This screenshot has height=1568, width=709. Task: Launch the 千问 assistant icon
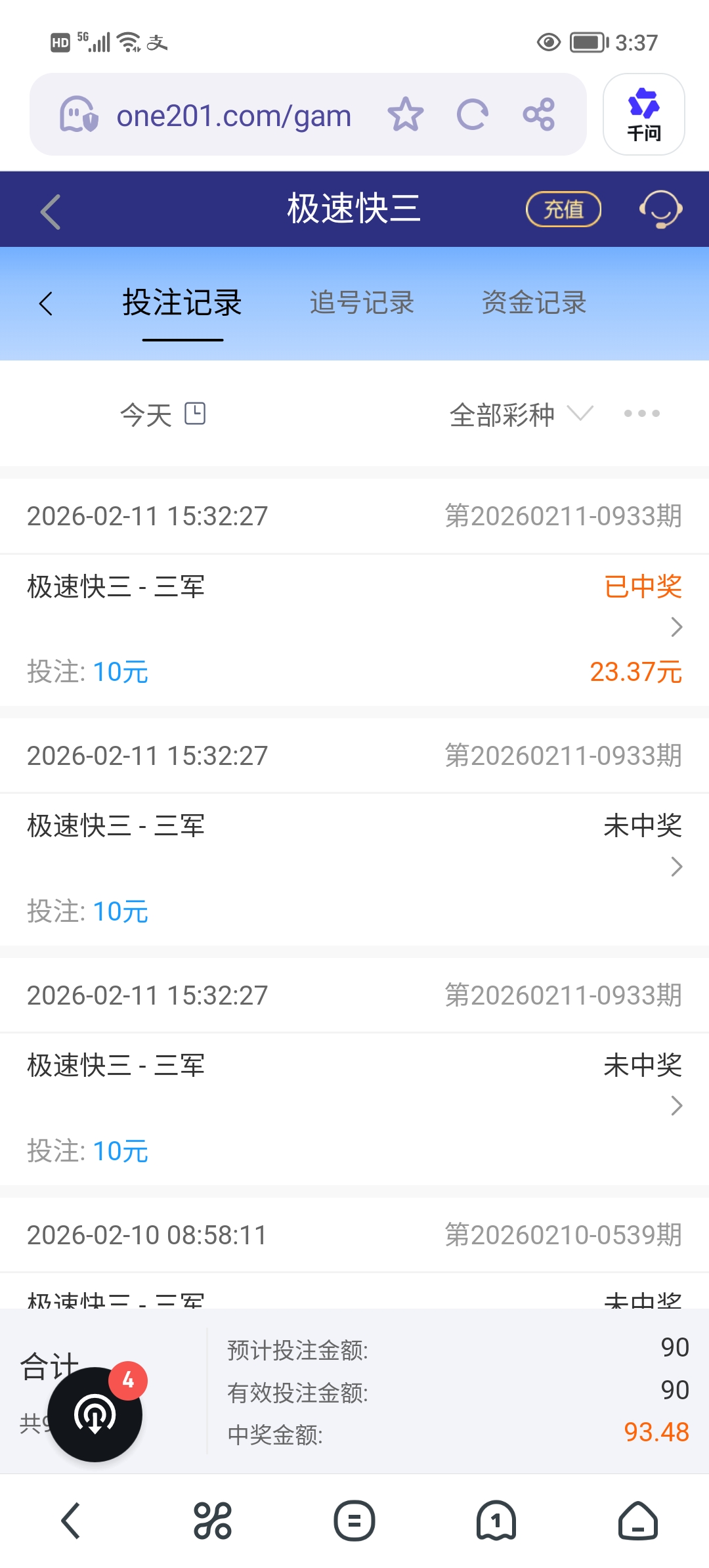[643, 114]
